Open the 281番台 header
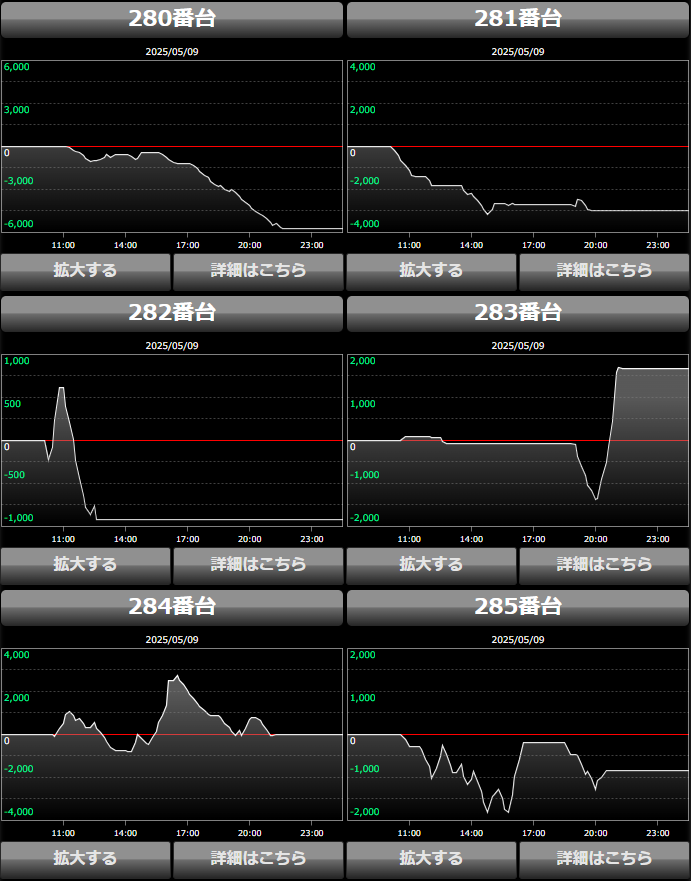This screenshot has width=691, height=881. [518, 19]
